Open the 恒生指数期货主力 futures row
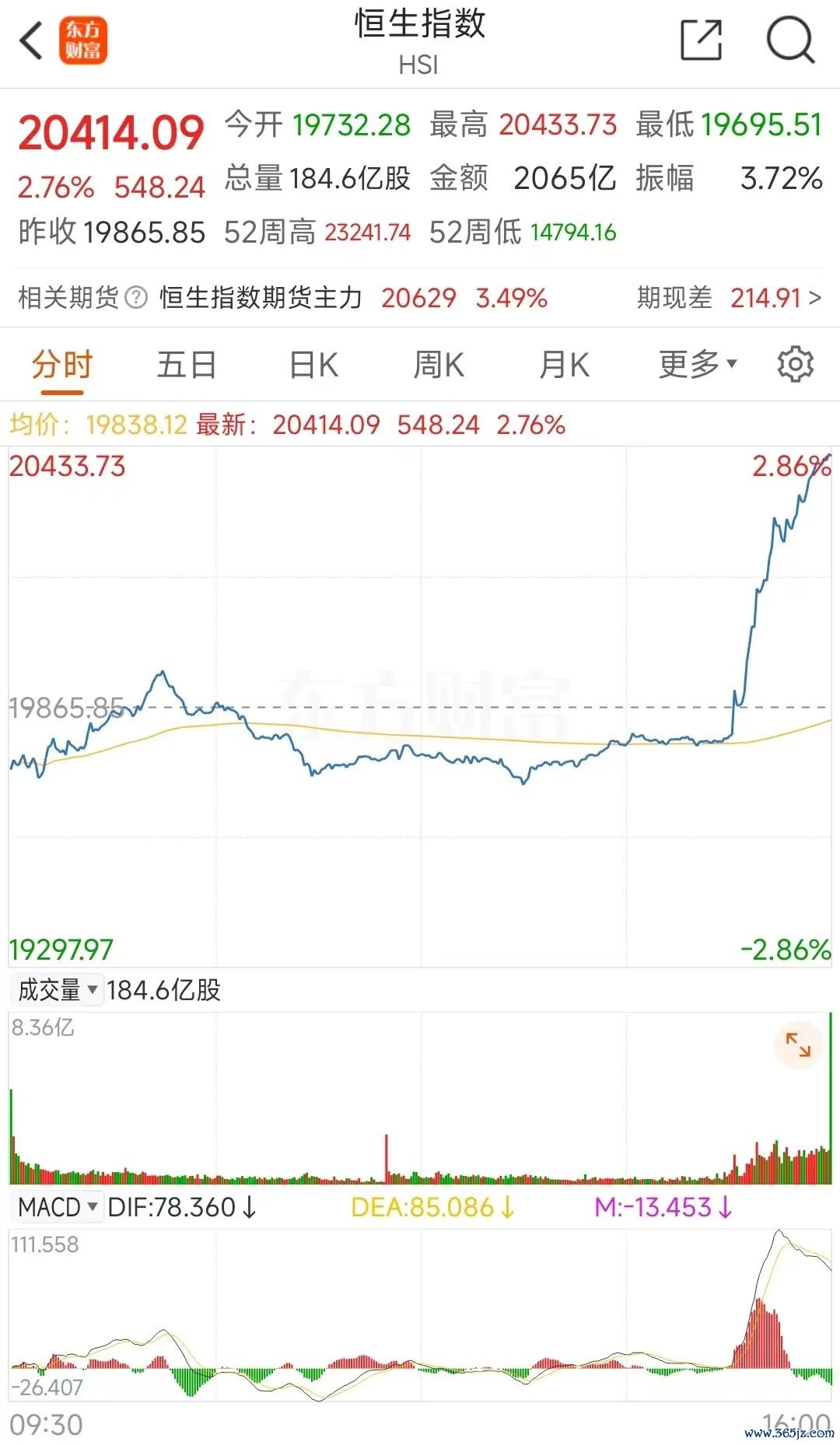The height and width of the screenshot is (1445, 840). pyautogui.click(x=420, y=298)
